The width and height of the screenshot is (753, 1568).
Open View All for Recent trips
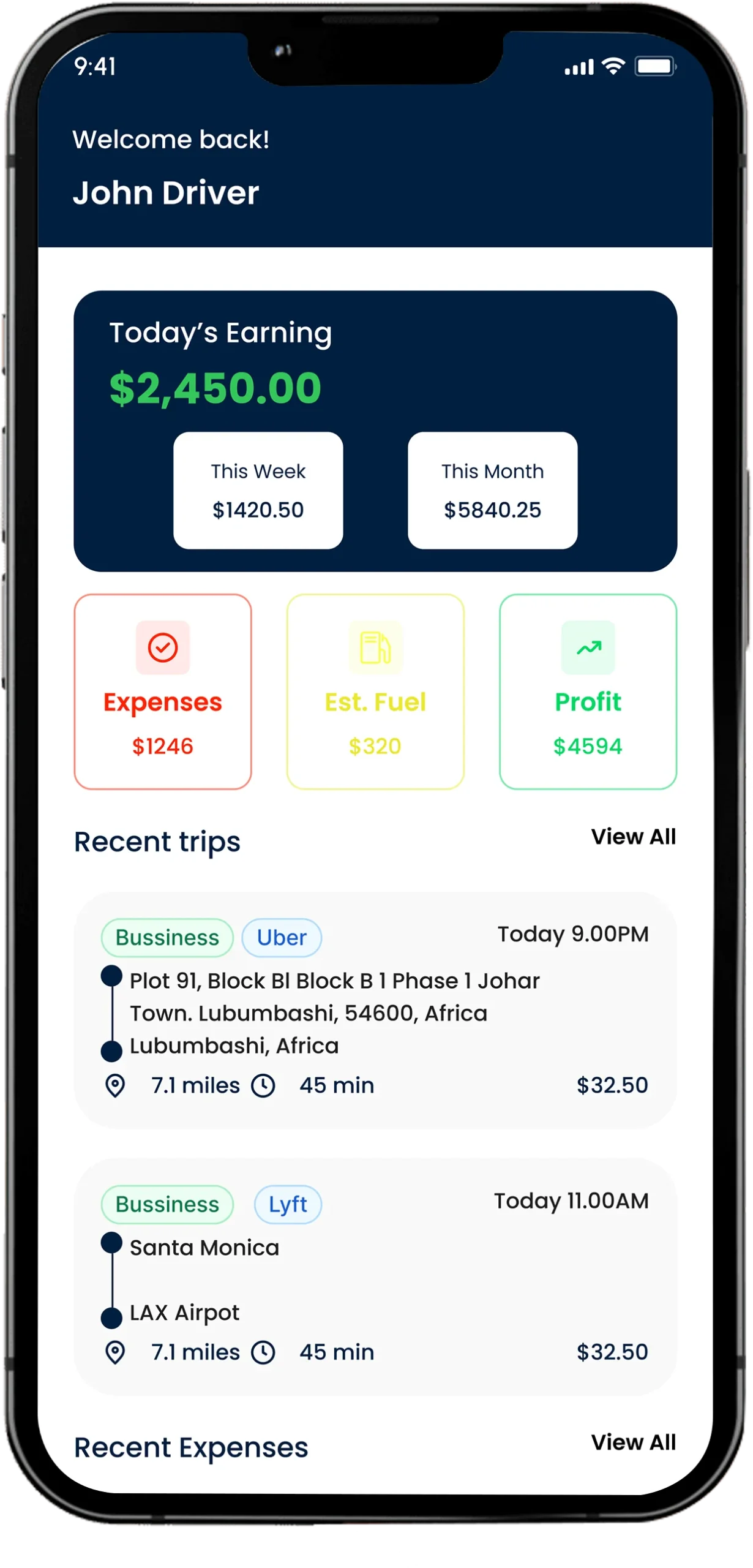tap(633, 837)
